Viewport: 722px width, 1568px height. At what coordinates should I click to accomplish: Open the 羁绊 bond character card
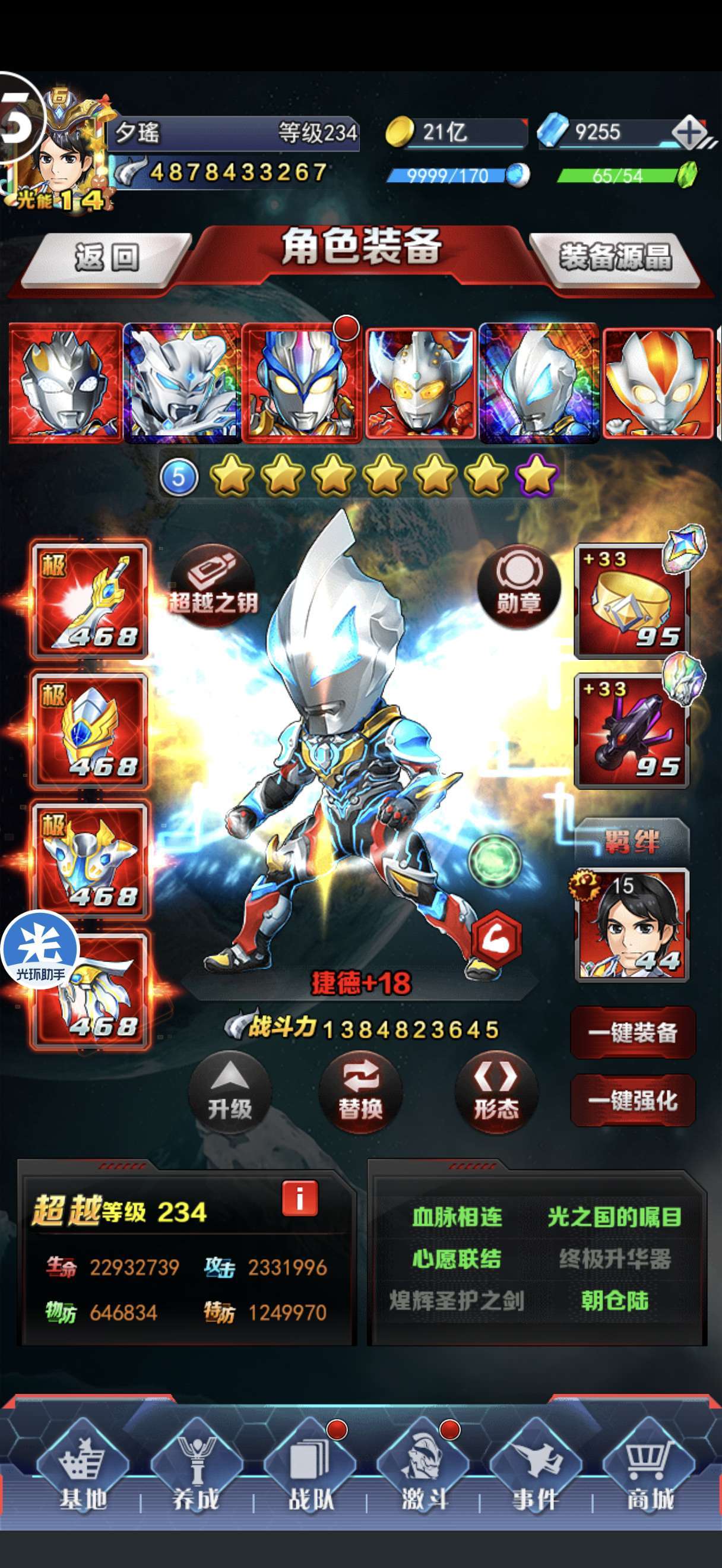[x=632, y=925]
